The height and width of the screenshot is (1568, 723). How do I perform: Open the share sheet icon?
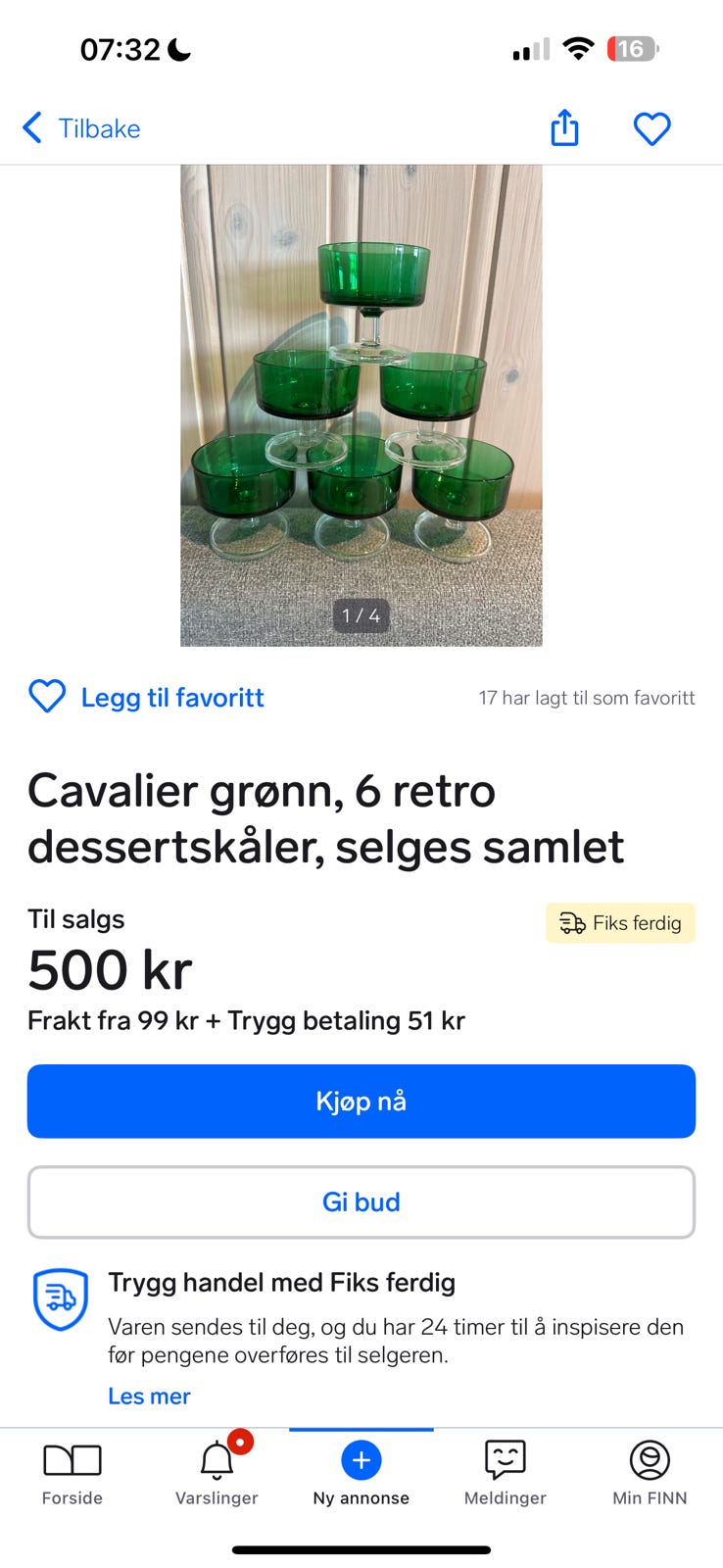pos(564,127)
